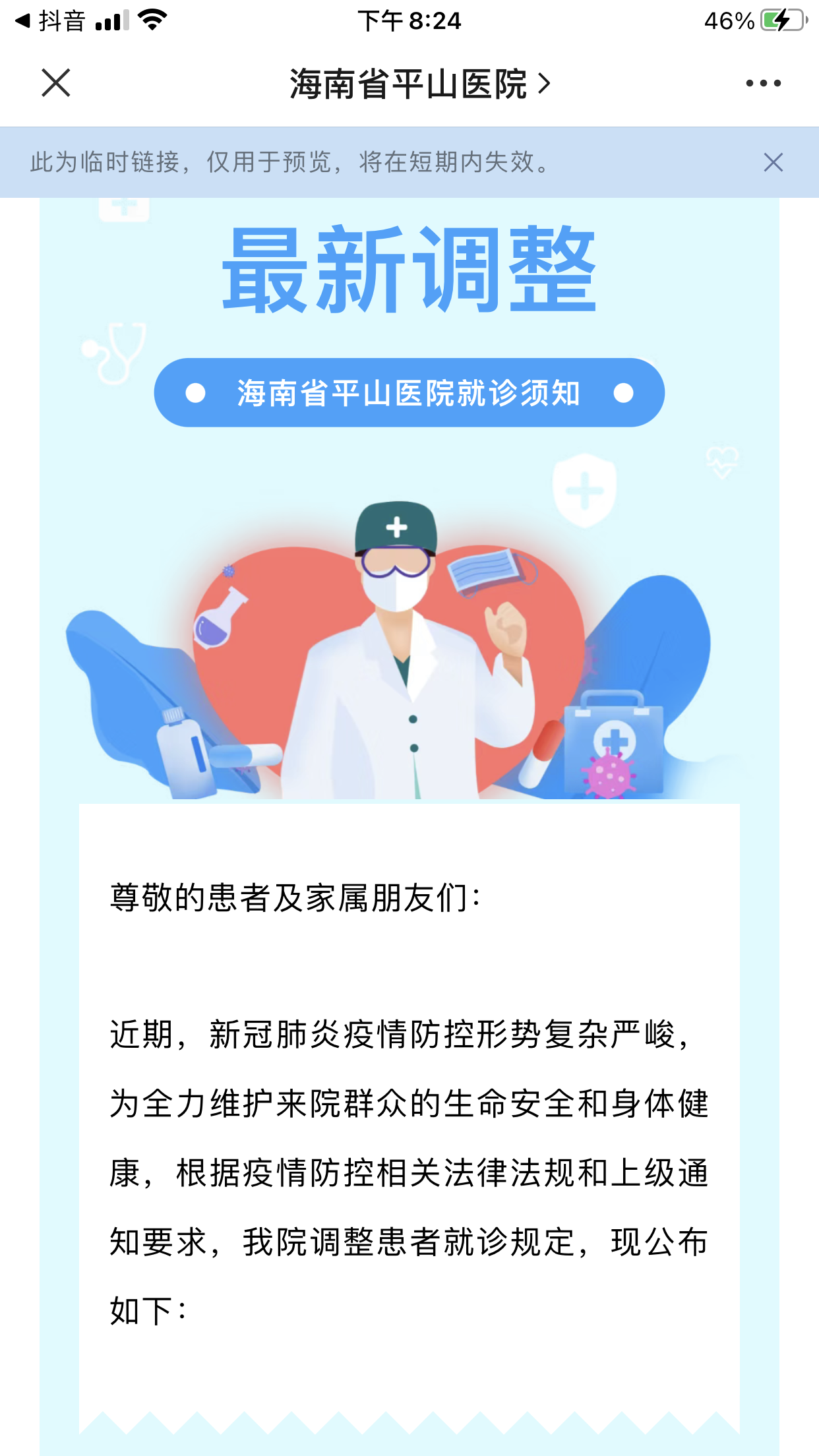
Task: Return to 抖音 via status bar back
Action: 50,21
